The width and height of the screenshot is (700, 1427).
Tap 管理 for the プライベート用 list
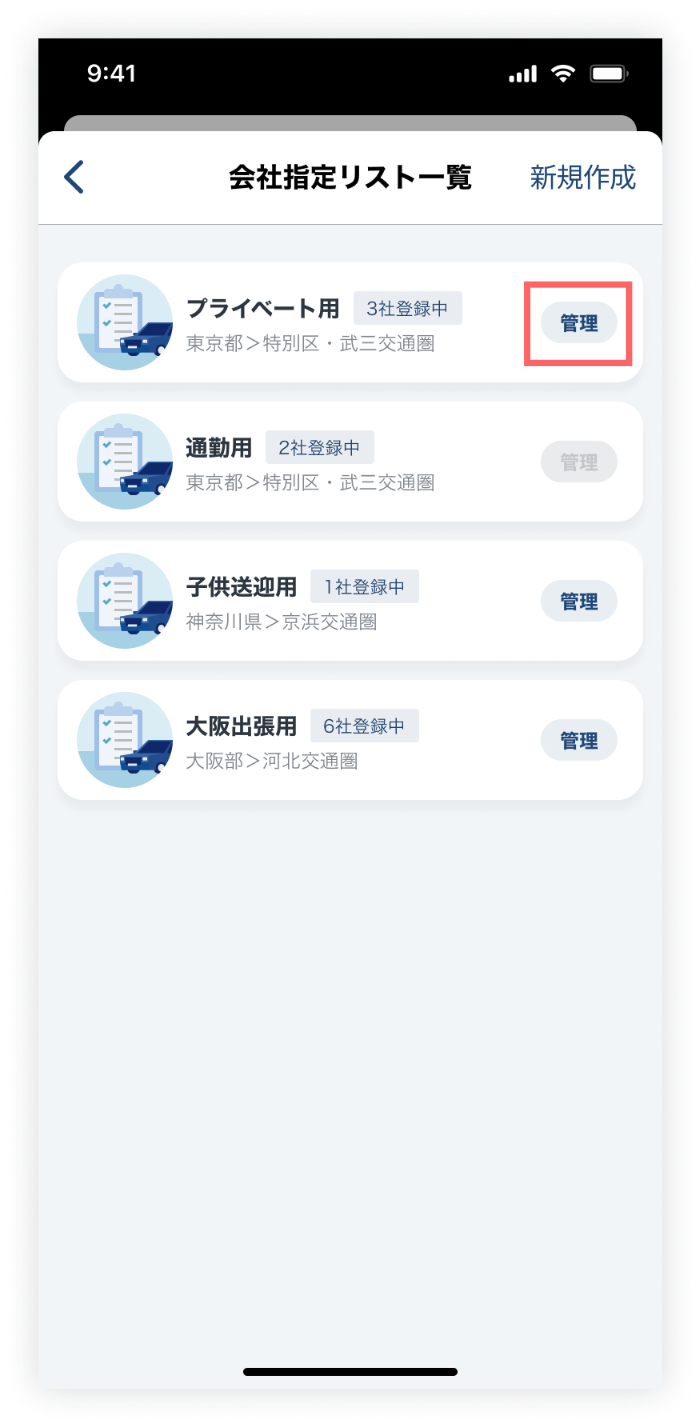[x=579, y=323]
